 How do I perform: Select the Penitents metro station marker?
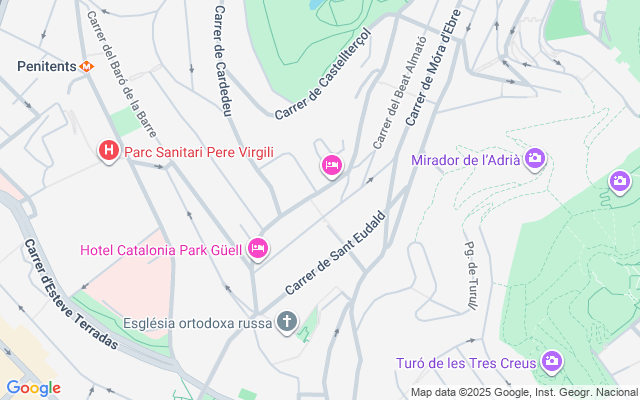[87, 66]
